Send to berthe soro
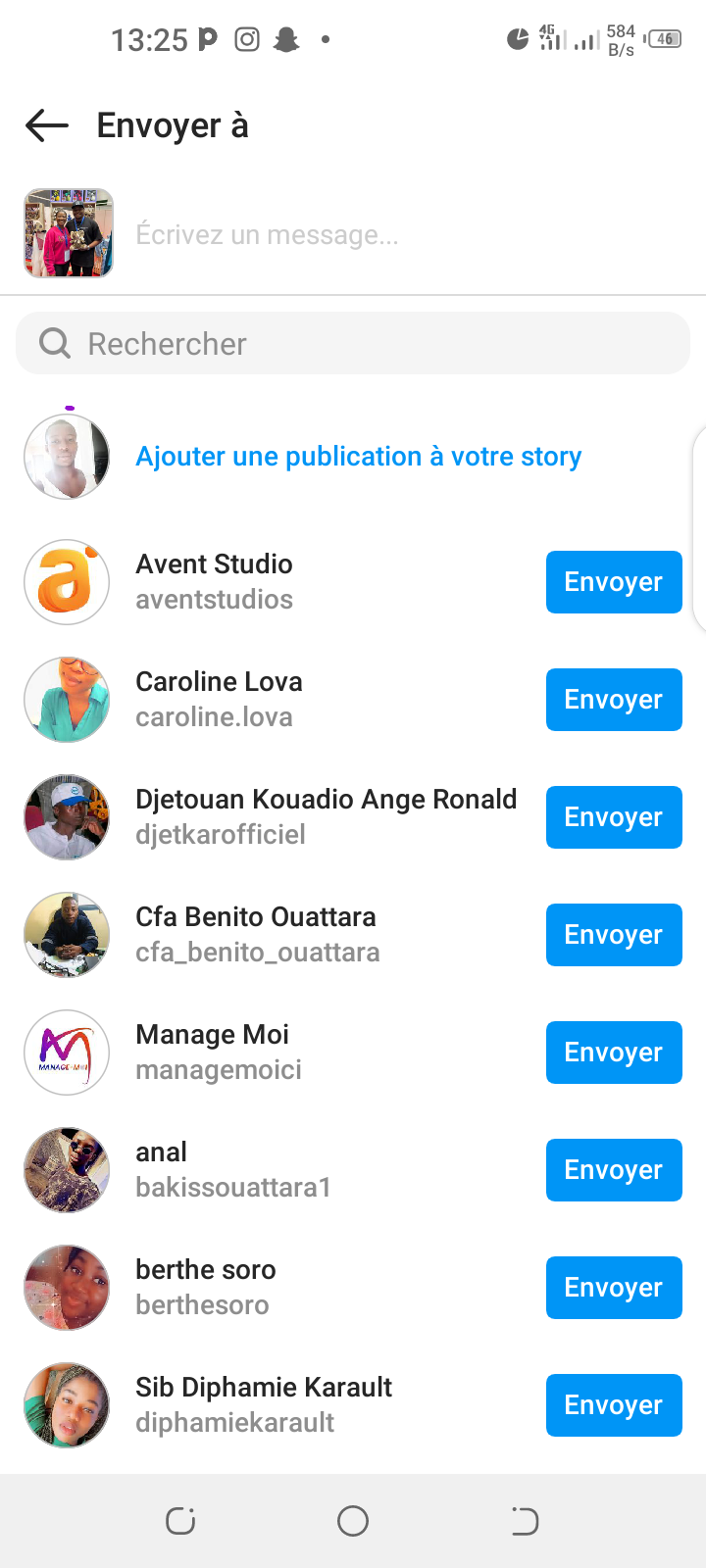The image size is (706, 1568). (x=613, y=1288)
